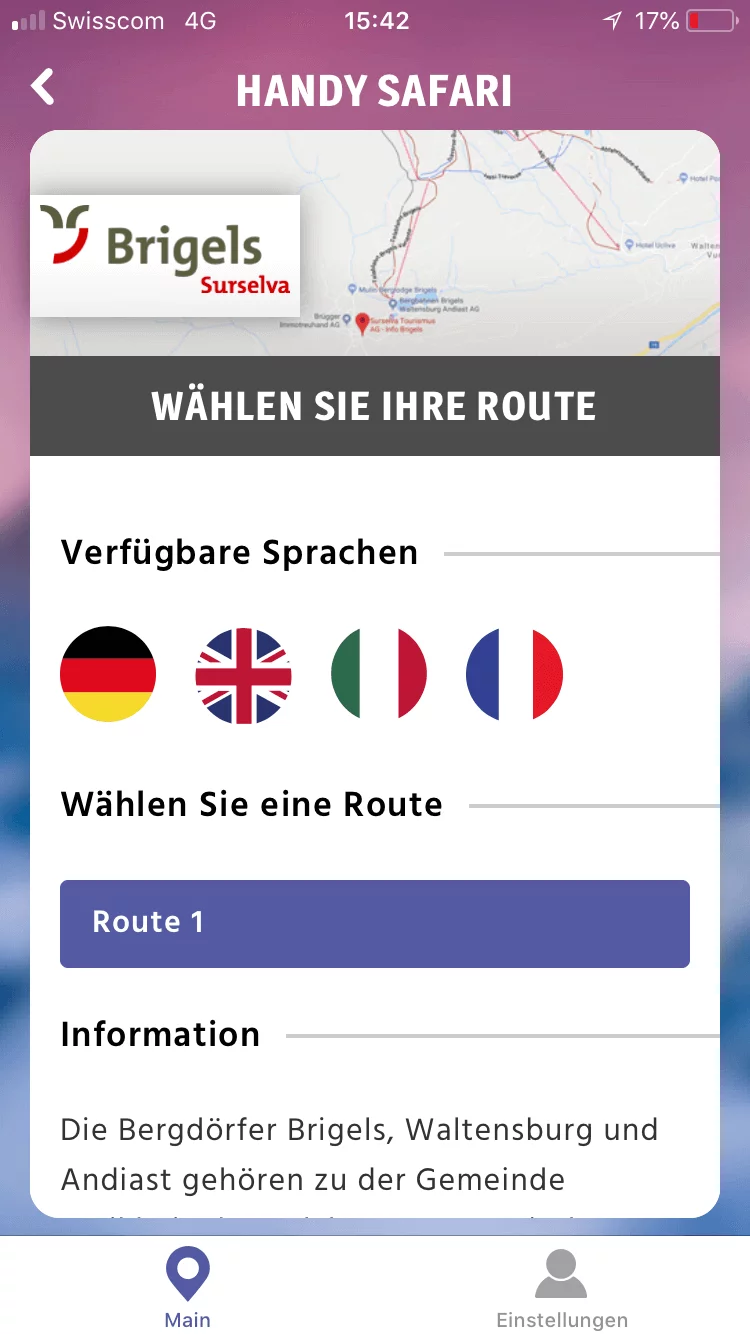Switch to Italian language flag
The height and width of the screenshot is (1334, 750).
point(379,674)
